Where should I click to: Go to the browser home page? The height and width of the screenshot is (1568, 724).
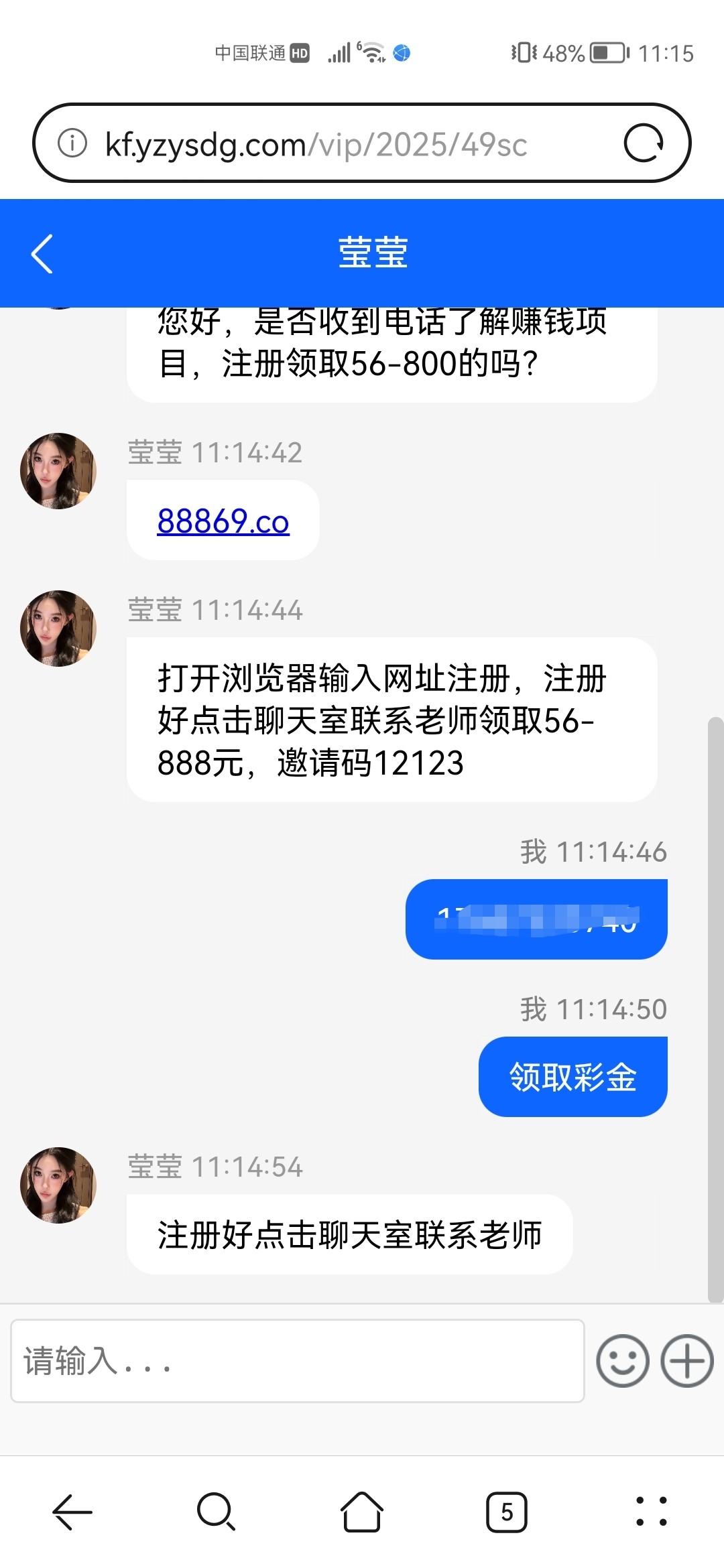(362, 1512)
